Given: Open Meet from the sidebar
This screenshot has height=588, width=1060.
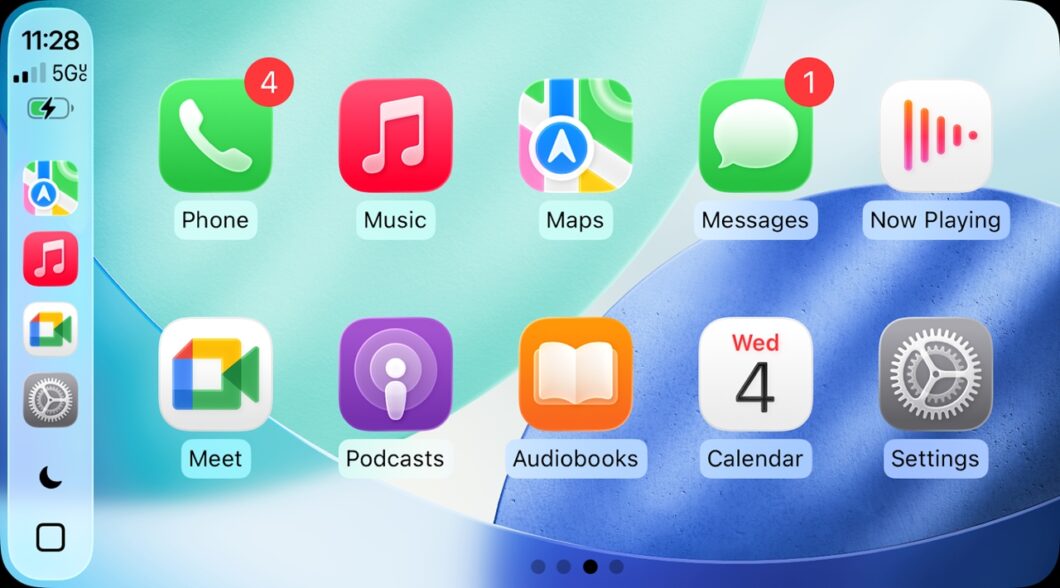Looking at the screenshot, I should (x=50, y=329).
